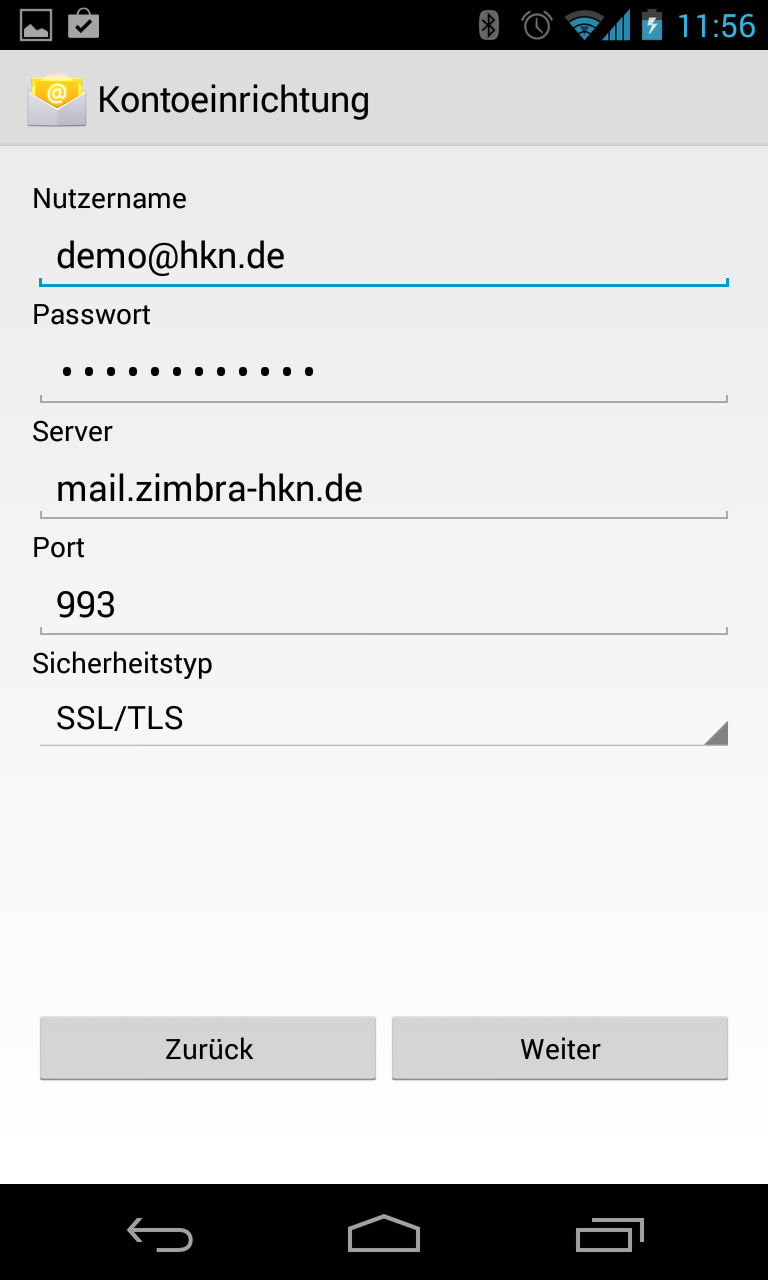Screen dimensions: 768x1280
Task: Open the Sicherheitstyp dropdown
Action: point(383,719)
